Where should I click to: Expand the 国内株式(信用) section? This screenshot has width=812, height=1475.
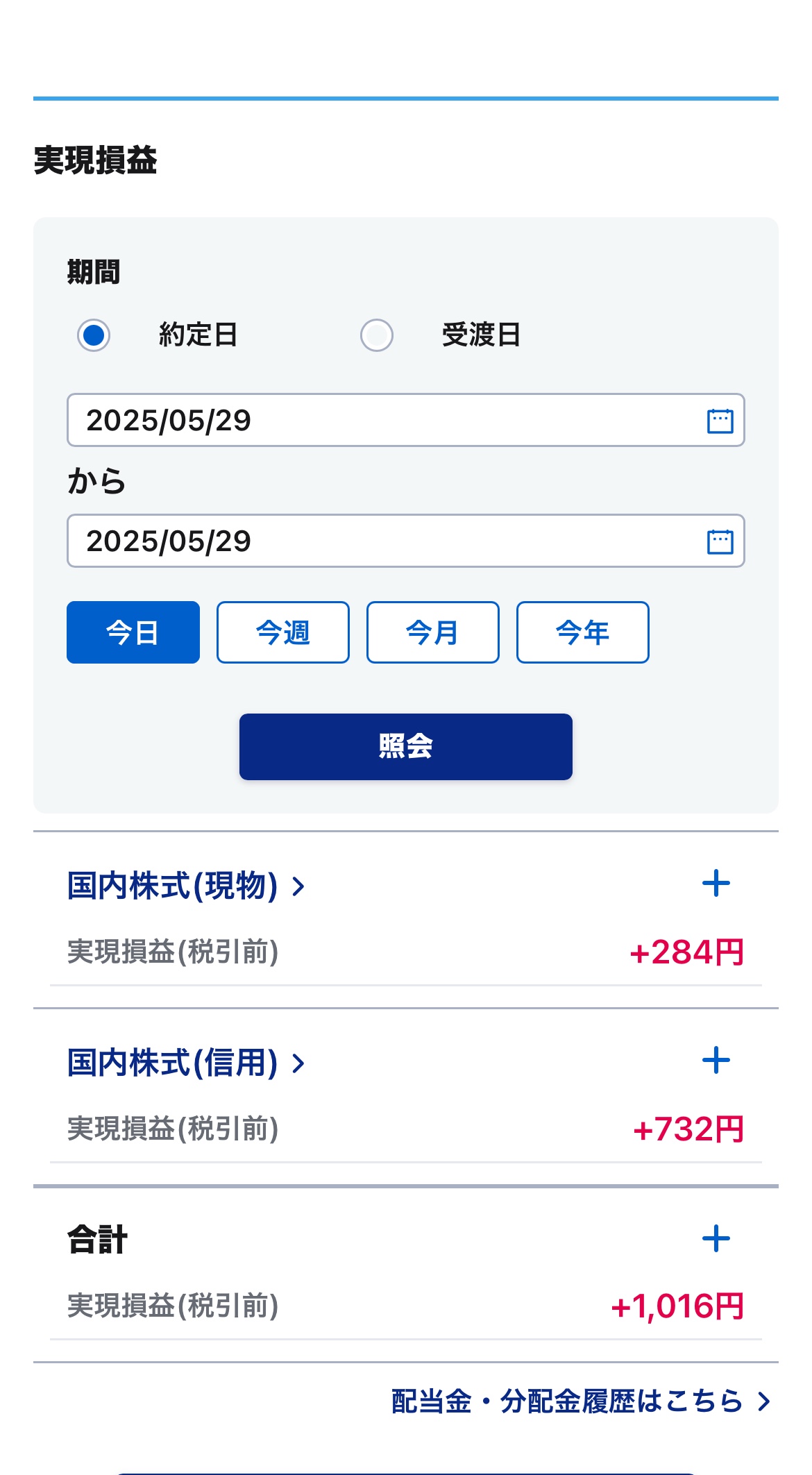pyautogui.click(x=716, y=1061)
